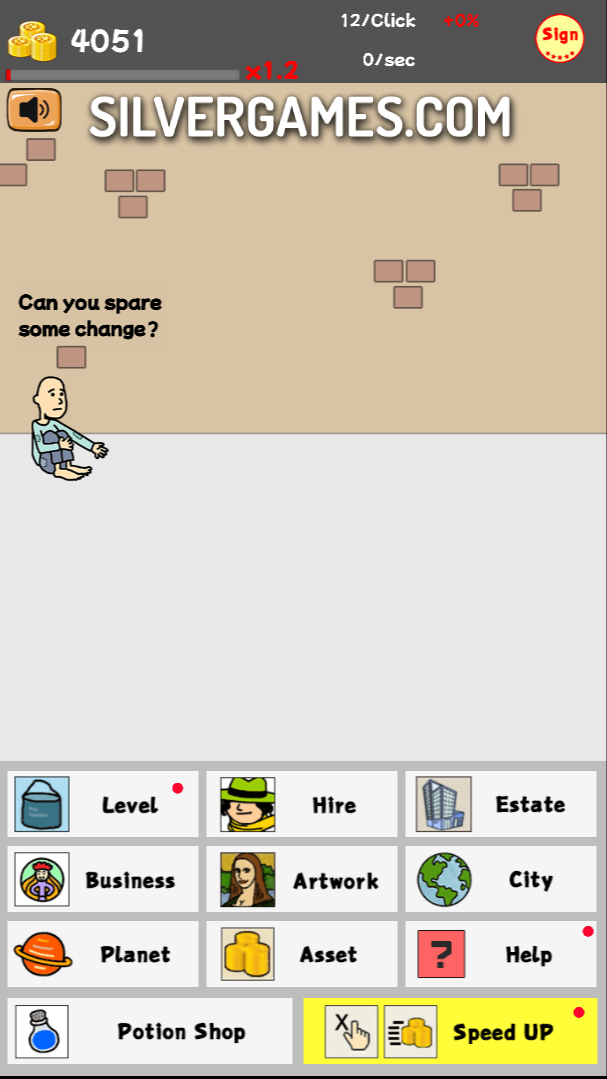This screenshot has width=607, height=1079.
Task: Tap the Sign button
Action: tap(560, 39)
